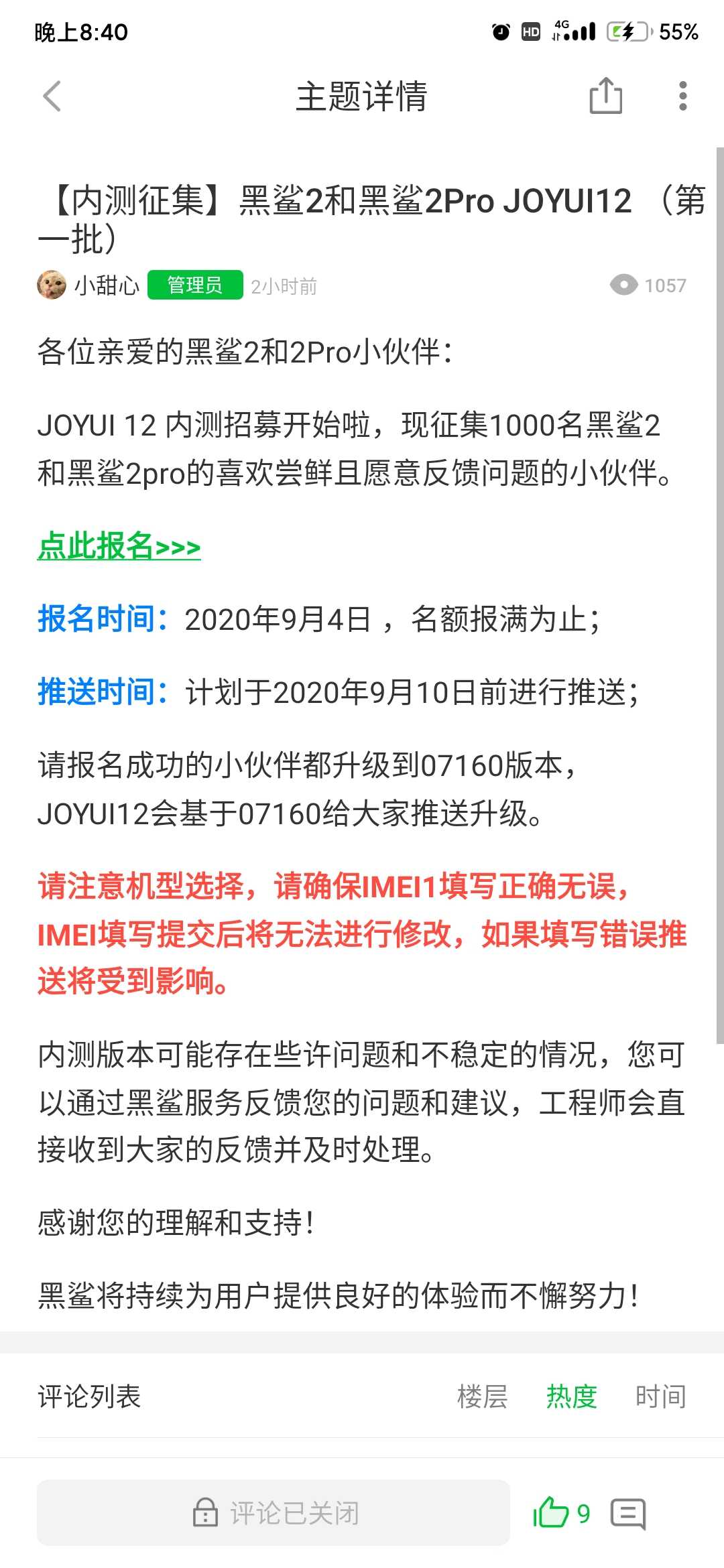Sort comments by 时间

coord(660,1396)
